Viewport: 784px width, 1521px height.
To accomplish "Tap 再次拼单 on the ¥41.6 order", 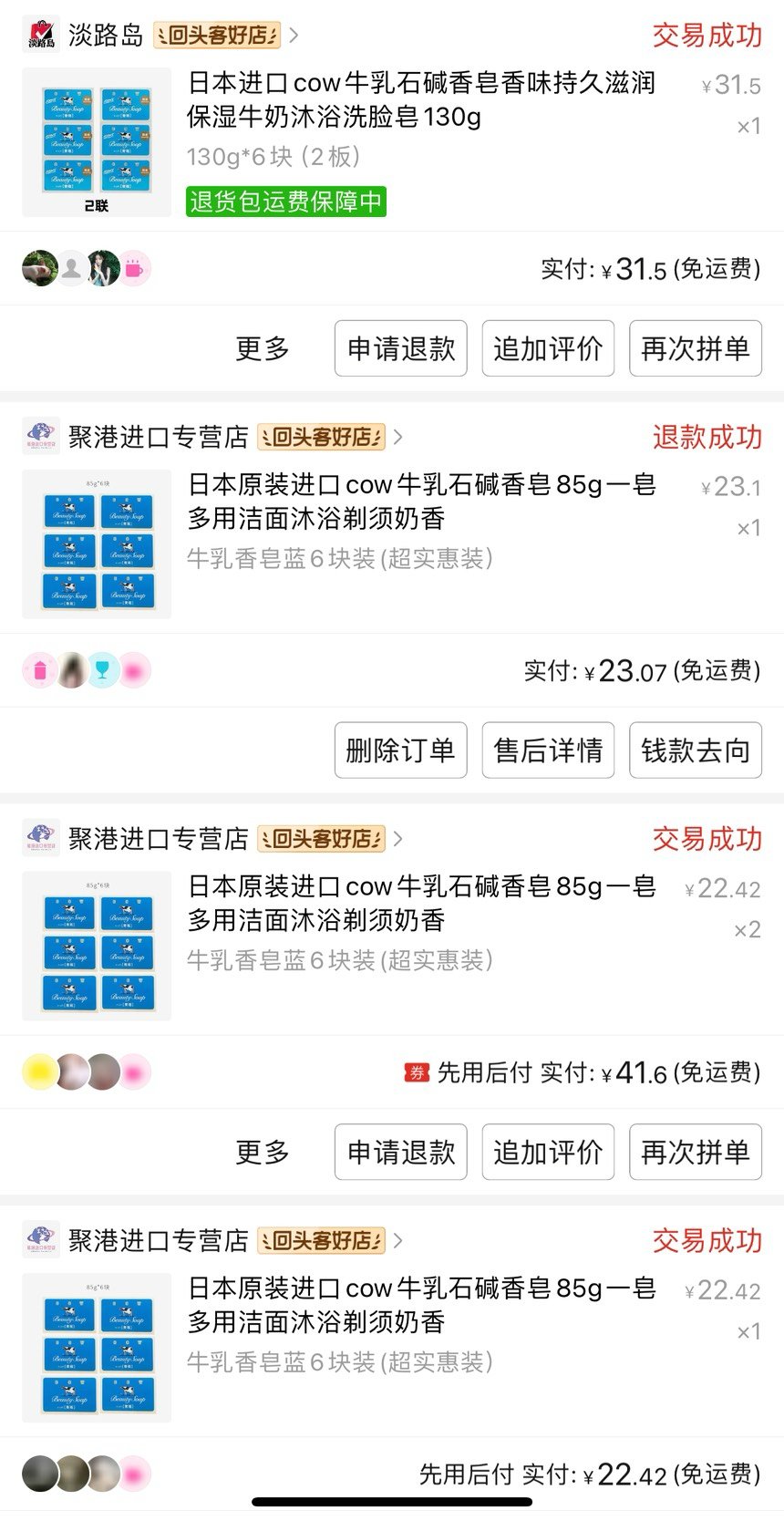I will (x=696, y=1152).
